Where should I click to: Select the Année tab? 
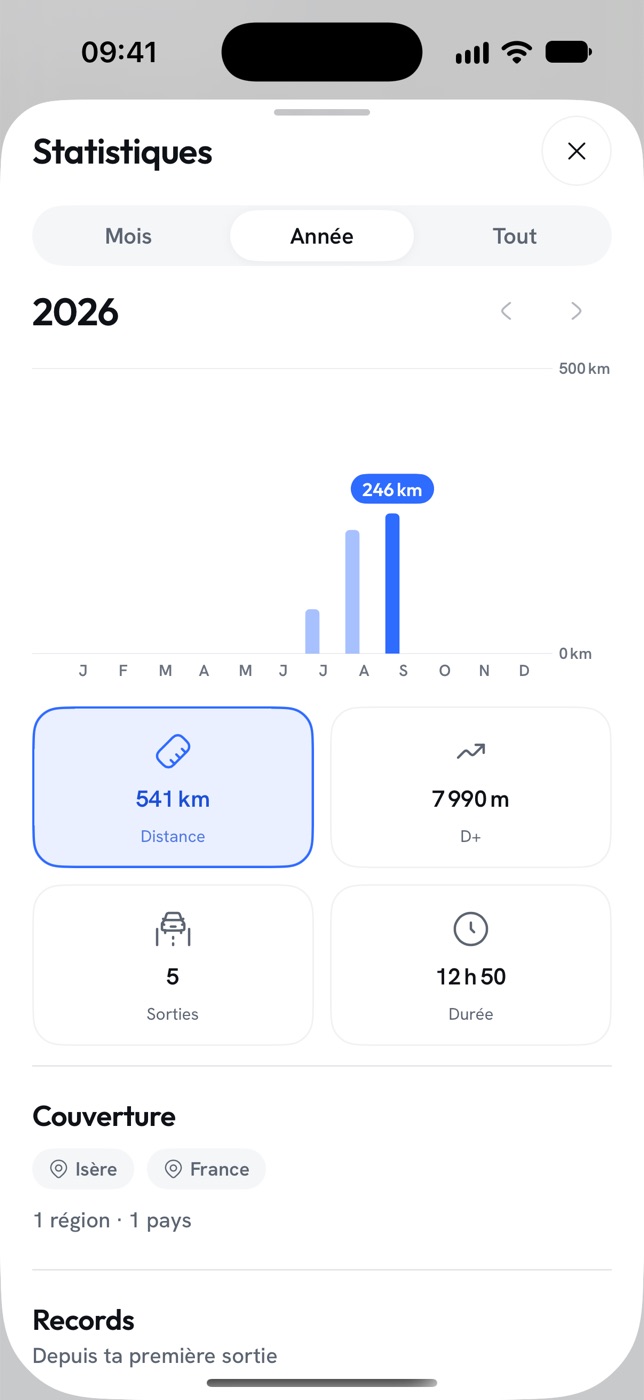322,236
